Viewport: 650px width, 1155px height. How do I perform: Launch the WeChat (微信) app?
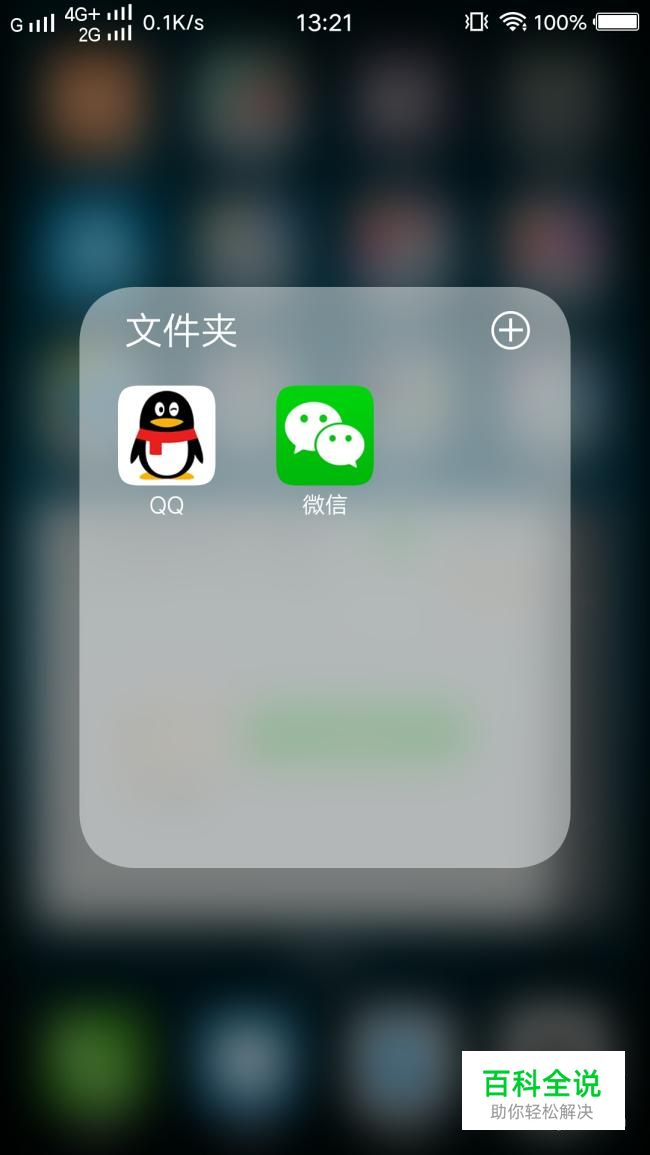point(324,436)
